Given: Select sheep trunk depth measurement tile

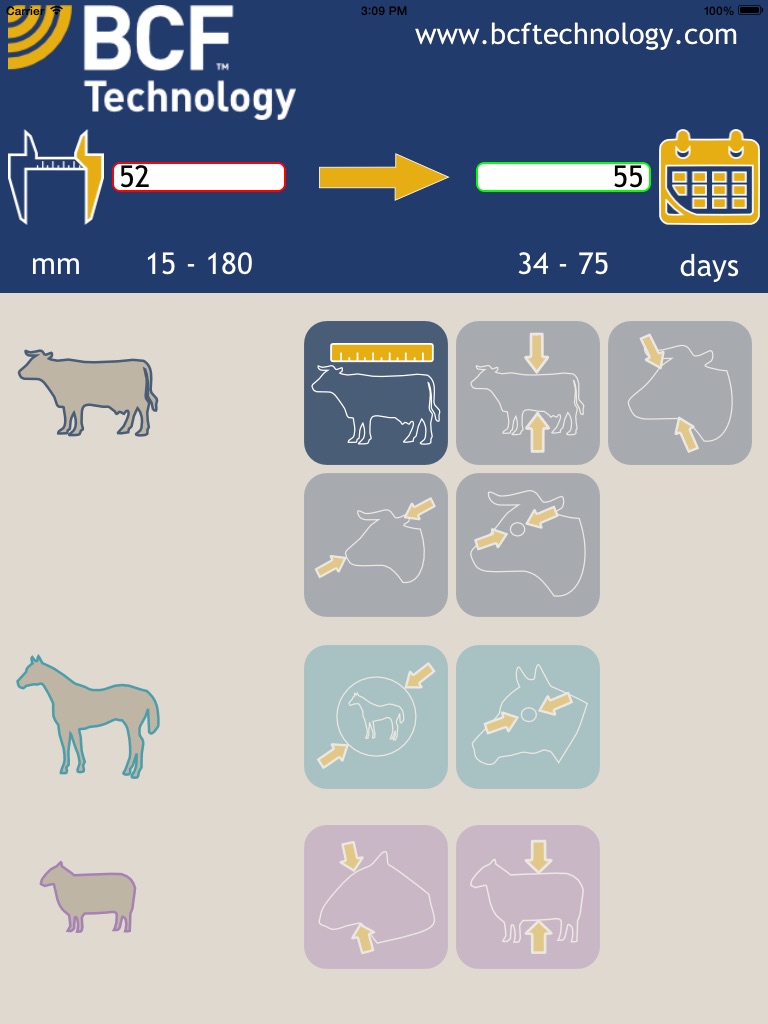Looking at the screenshot, I should [x=528, y=897].
